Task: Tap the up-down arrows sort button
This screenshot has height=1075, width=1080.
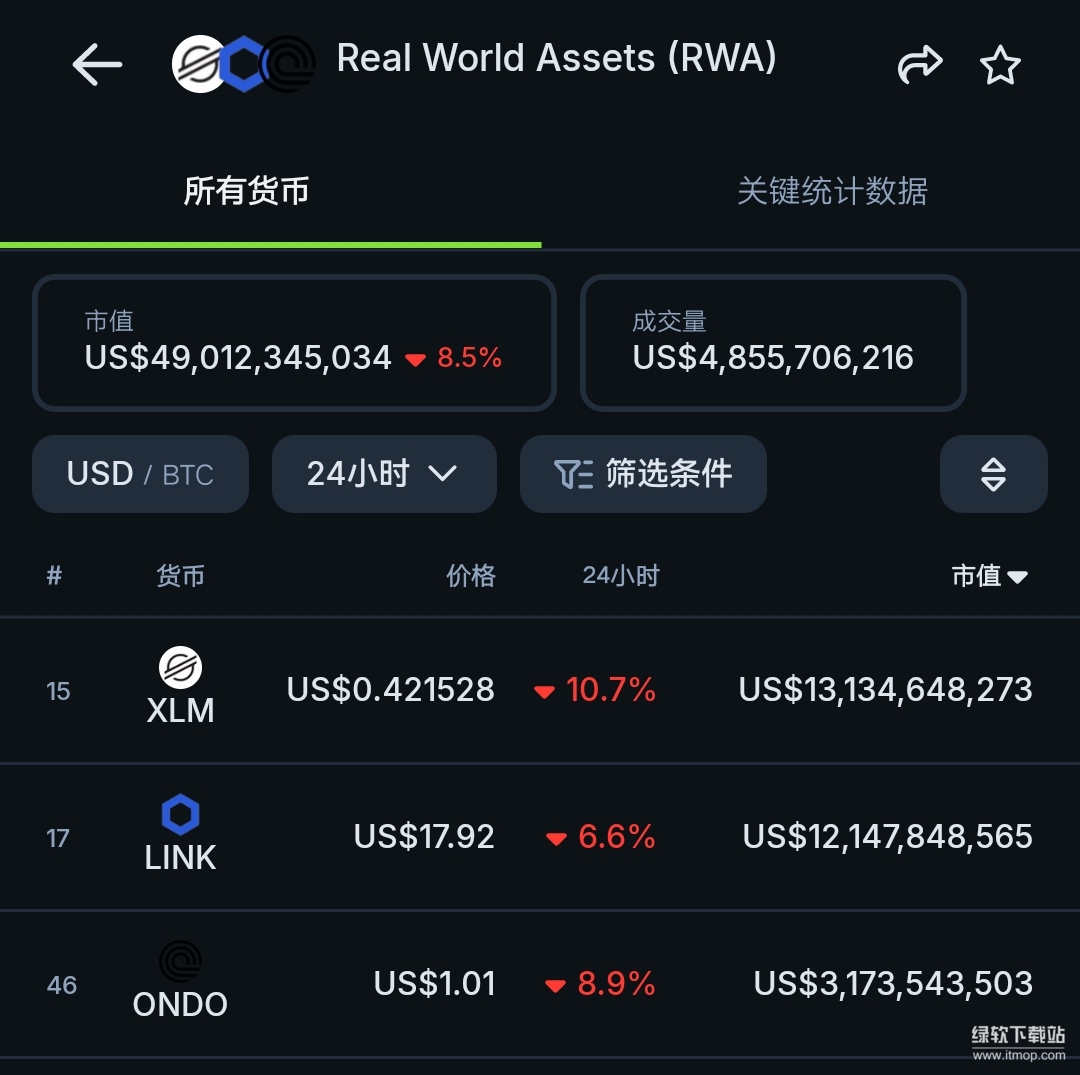Action: click(x=992, y=474)
